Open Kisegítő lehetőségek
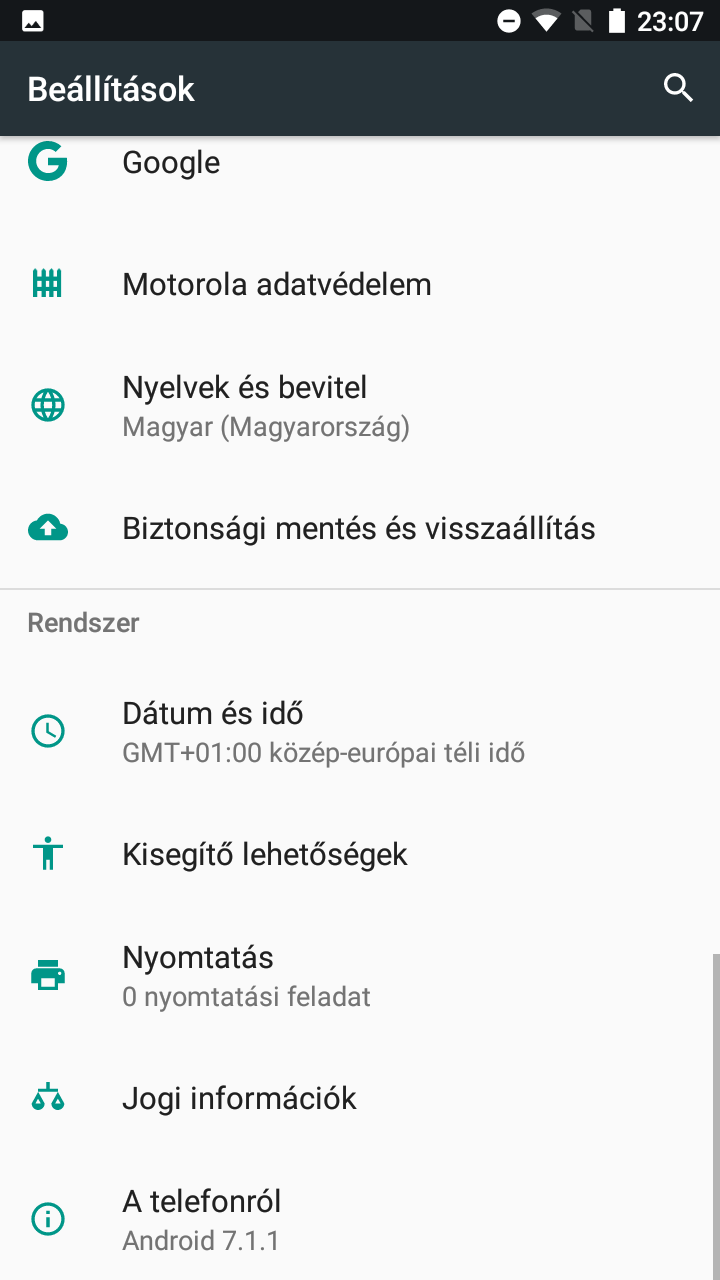Screen dimensions: 720x1280 pos(360,854)
